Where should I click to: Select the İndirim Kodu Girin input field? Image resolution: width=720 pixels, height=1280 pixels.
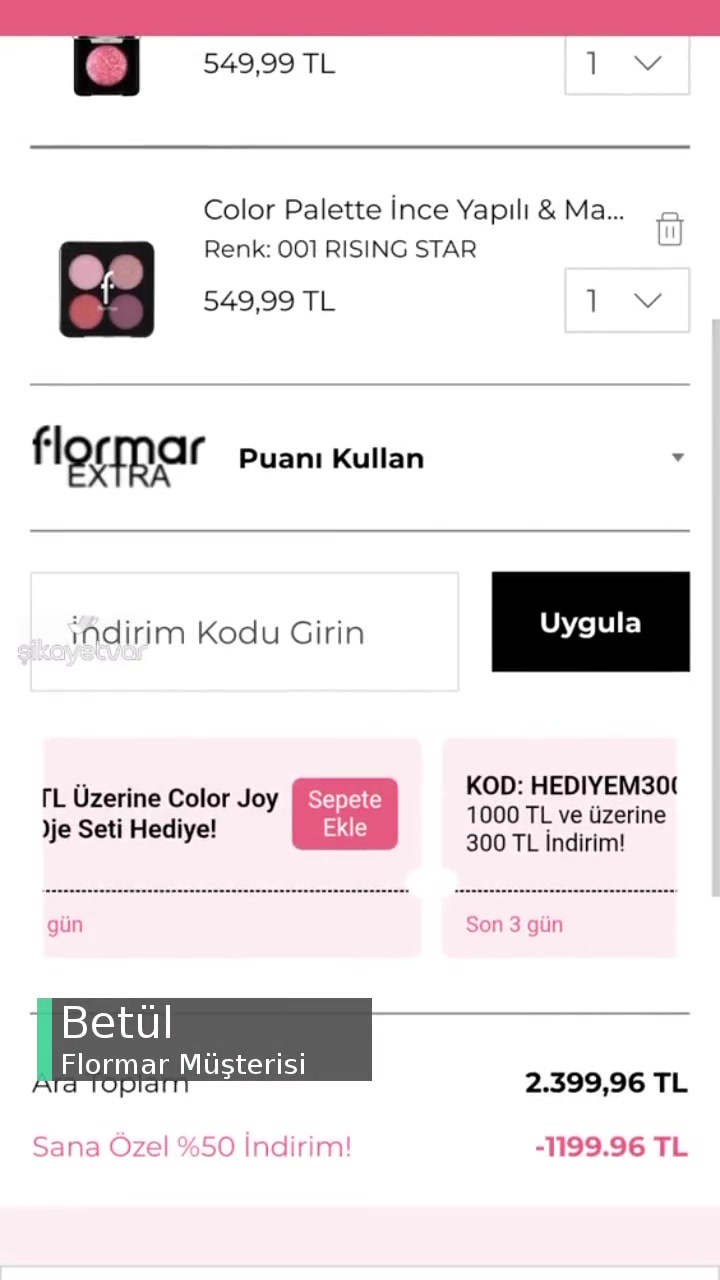coord(244,631)
